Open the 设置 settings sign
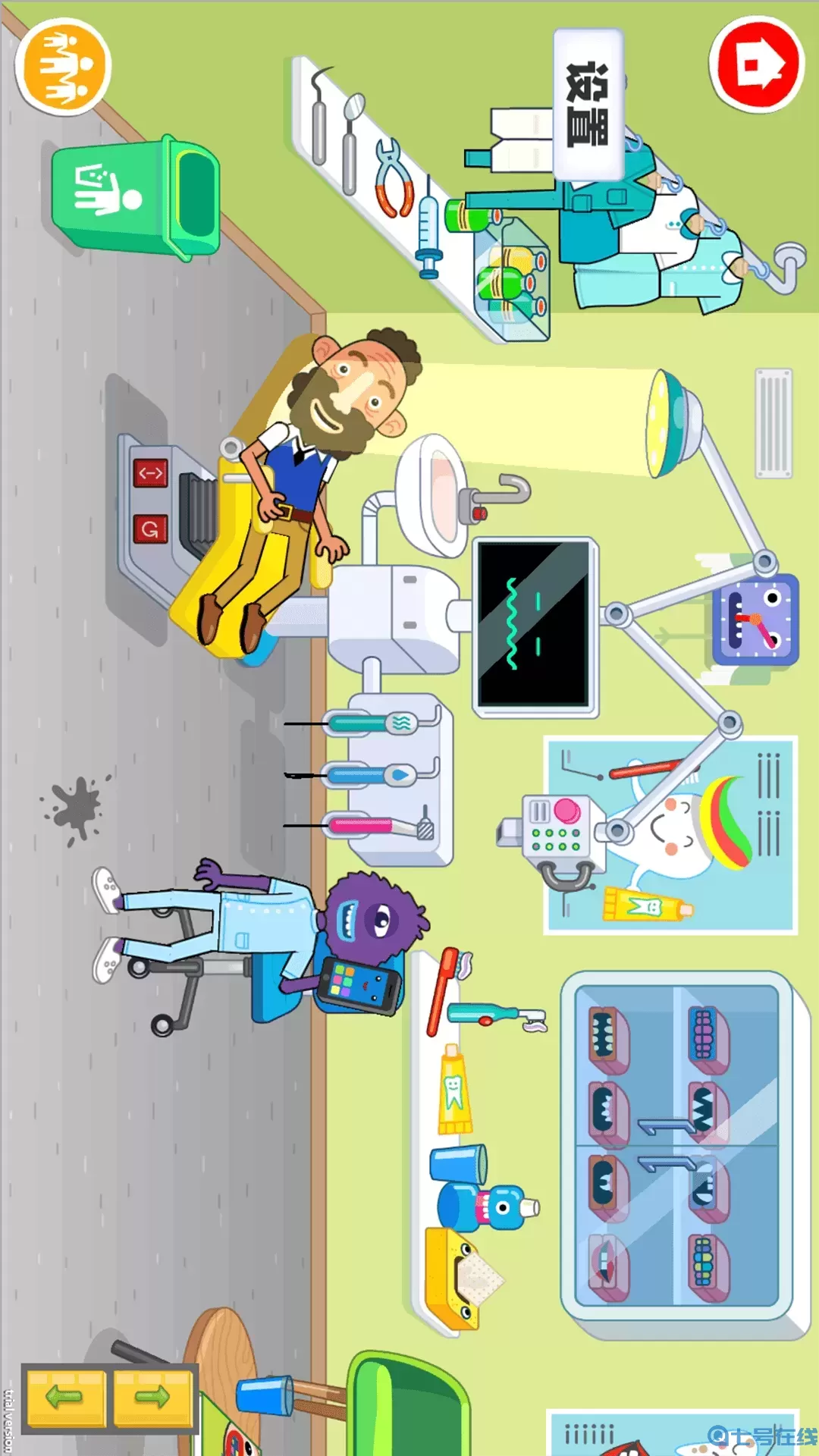 (588, 104)
